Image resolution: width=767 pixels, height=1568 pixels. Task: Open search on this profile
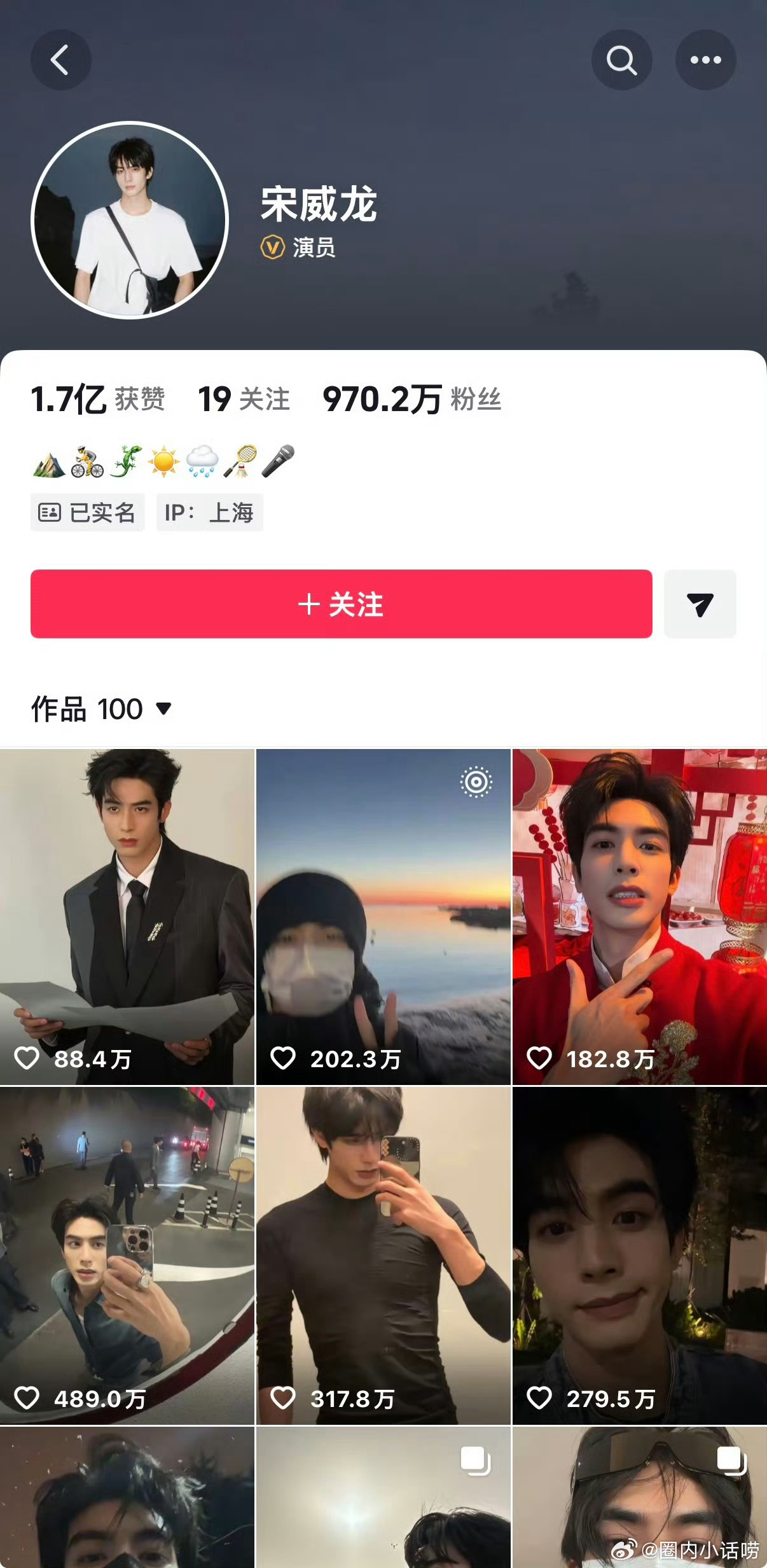tap(621, 60)
